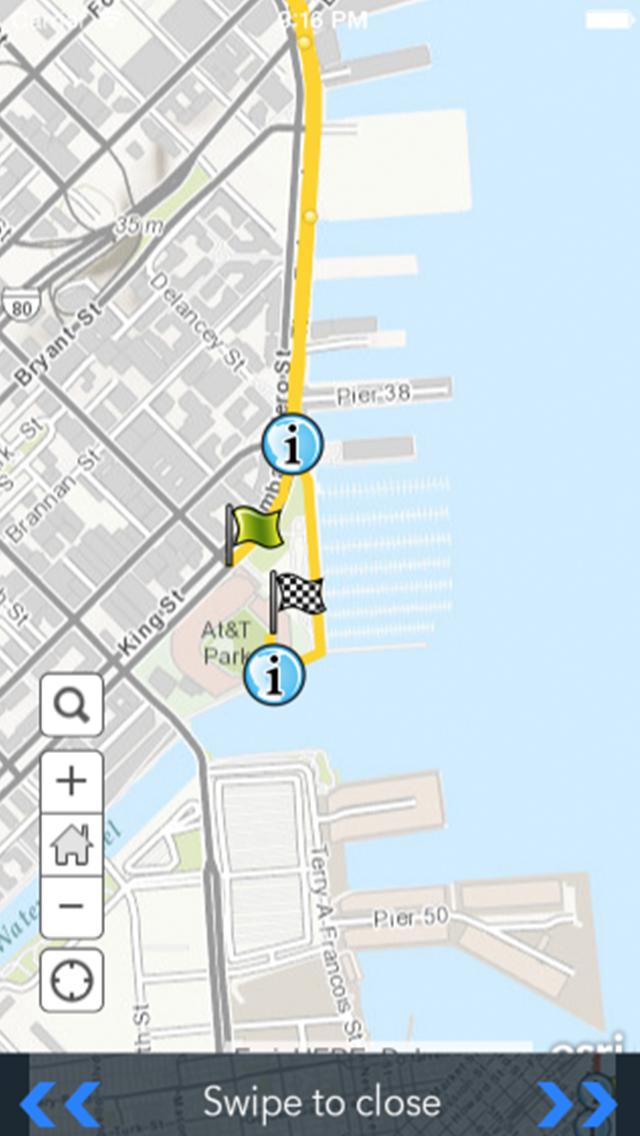Image resolution: width=640 pixels, height=1136 pixels.
Task: Open the info marker near Pier 38
Action: 292,446
